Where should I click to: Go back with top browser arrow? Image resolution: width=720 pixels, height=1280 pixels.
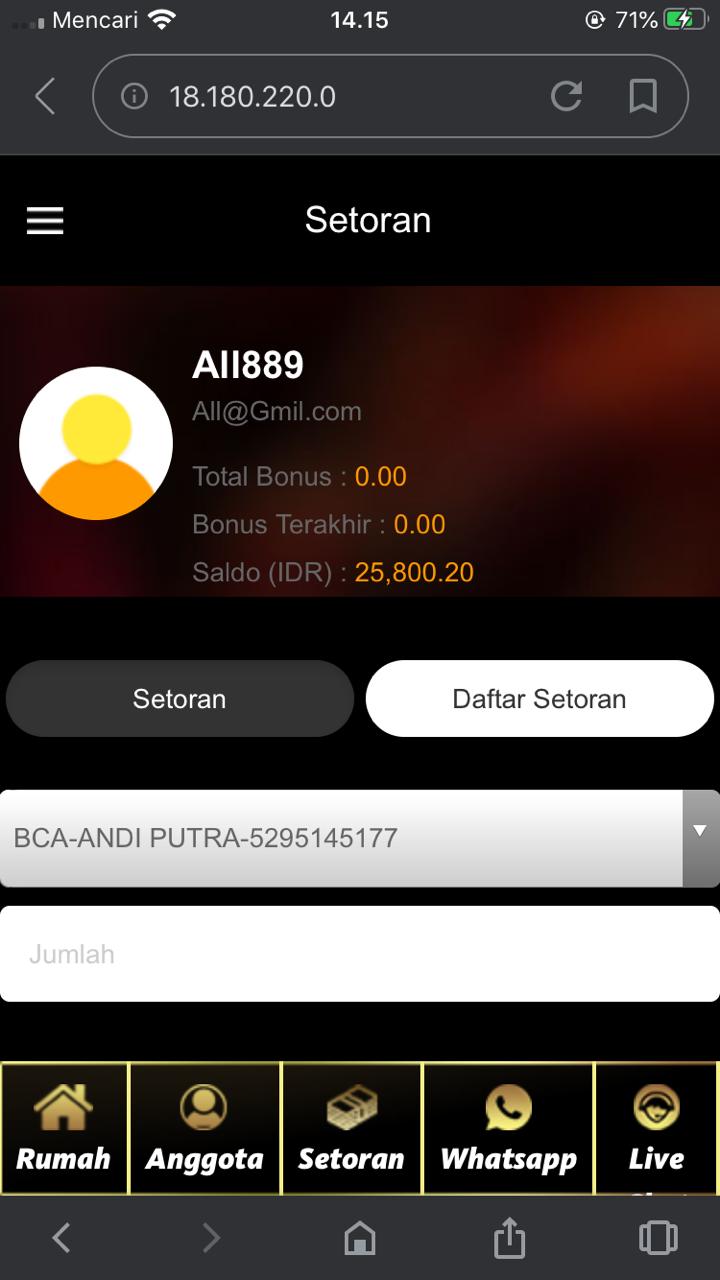[45, 97]
